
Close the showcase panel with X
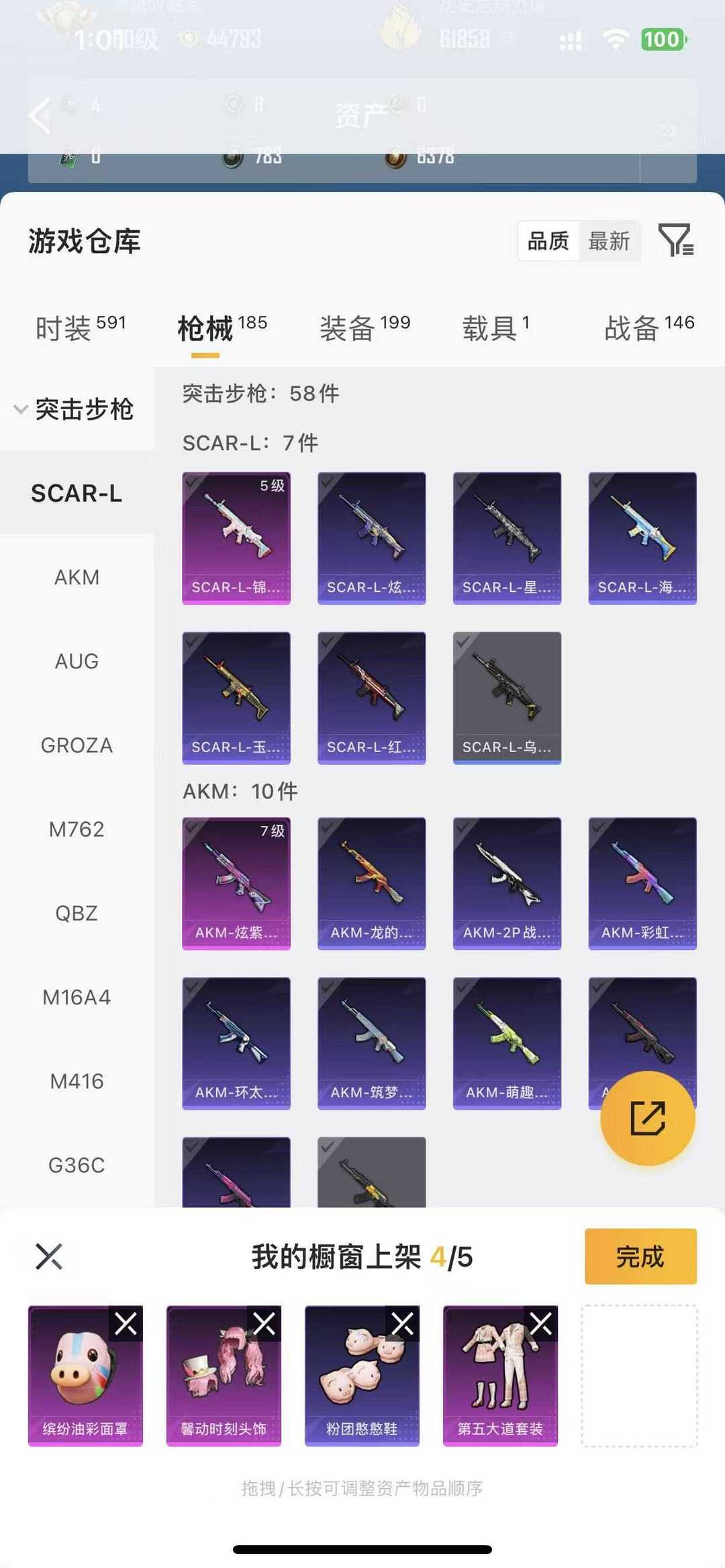pyautogui.click(x=48, y=1256)
